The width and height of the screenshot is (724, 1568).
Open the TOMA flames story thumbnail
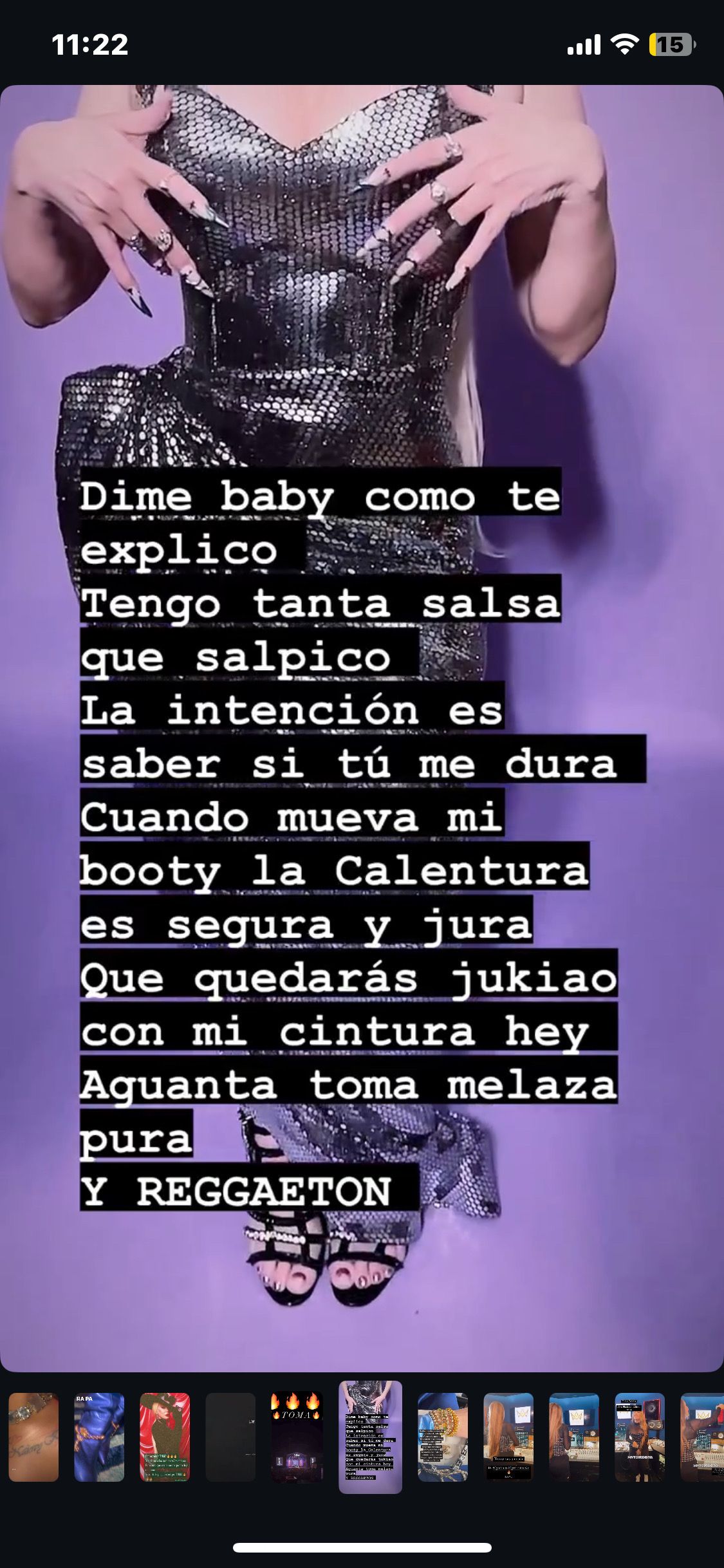296,1437
